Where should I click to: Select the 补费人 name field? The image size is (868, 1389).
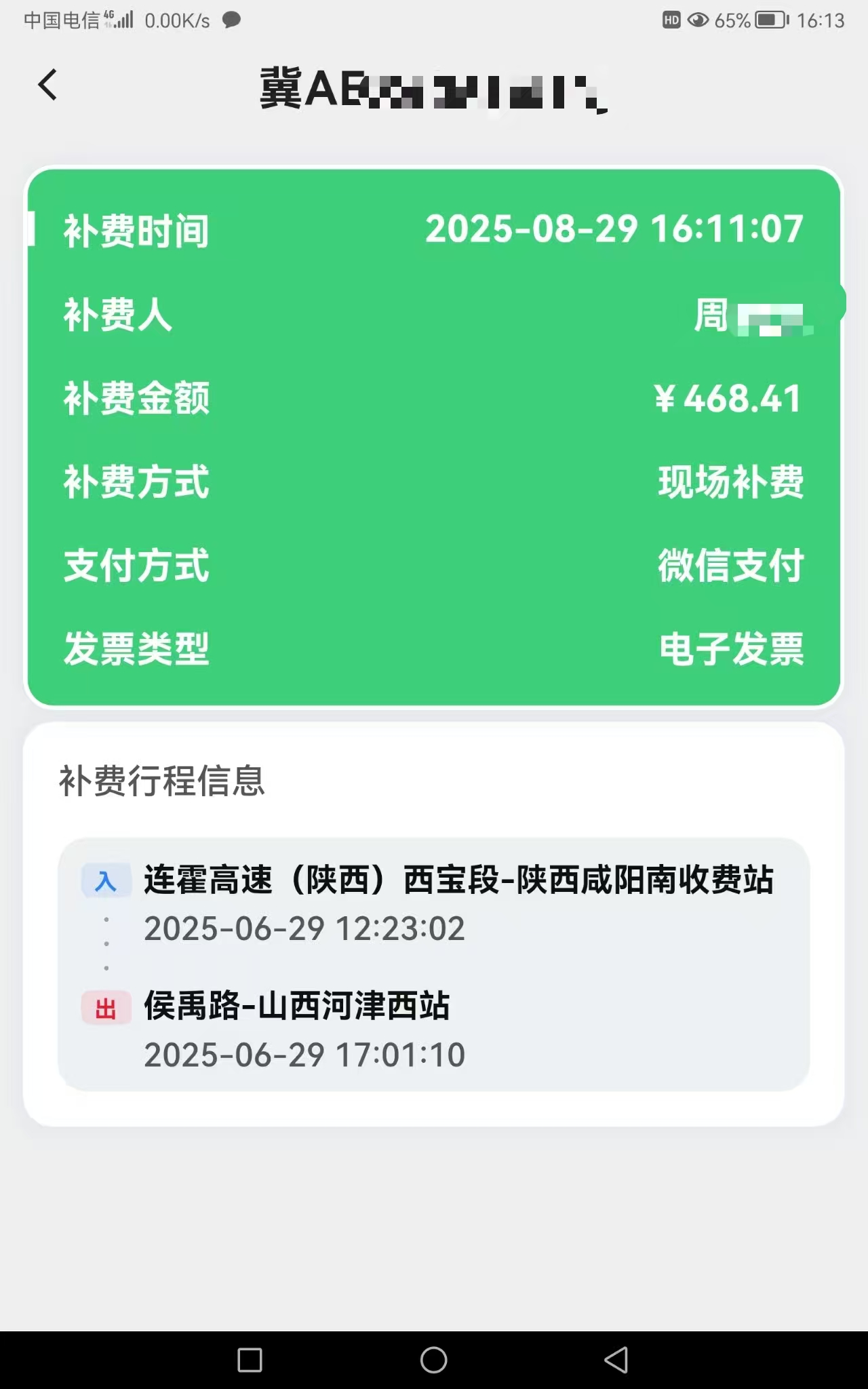(x=117, y=315)
